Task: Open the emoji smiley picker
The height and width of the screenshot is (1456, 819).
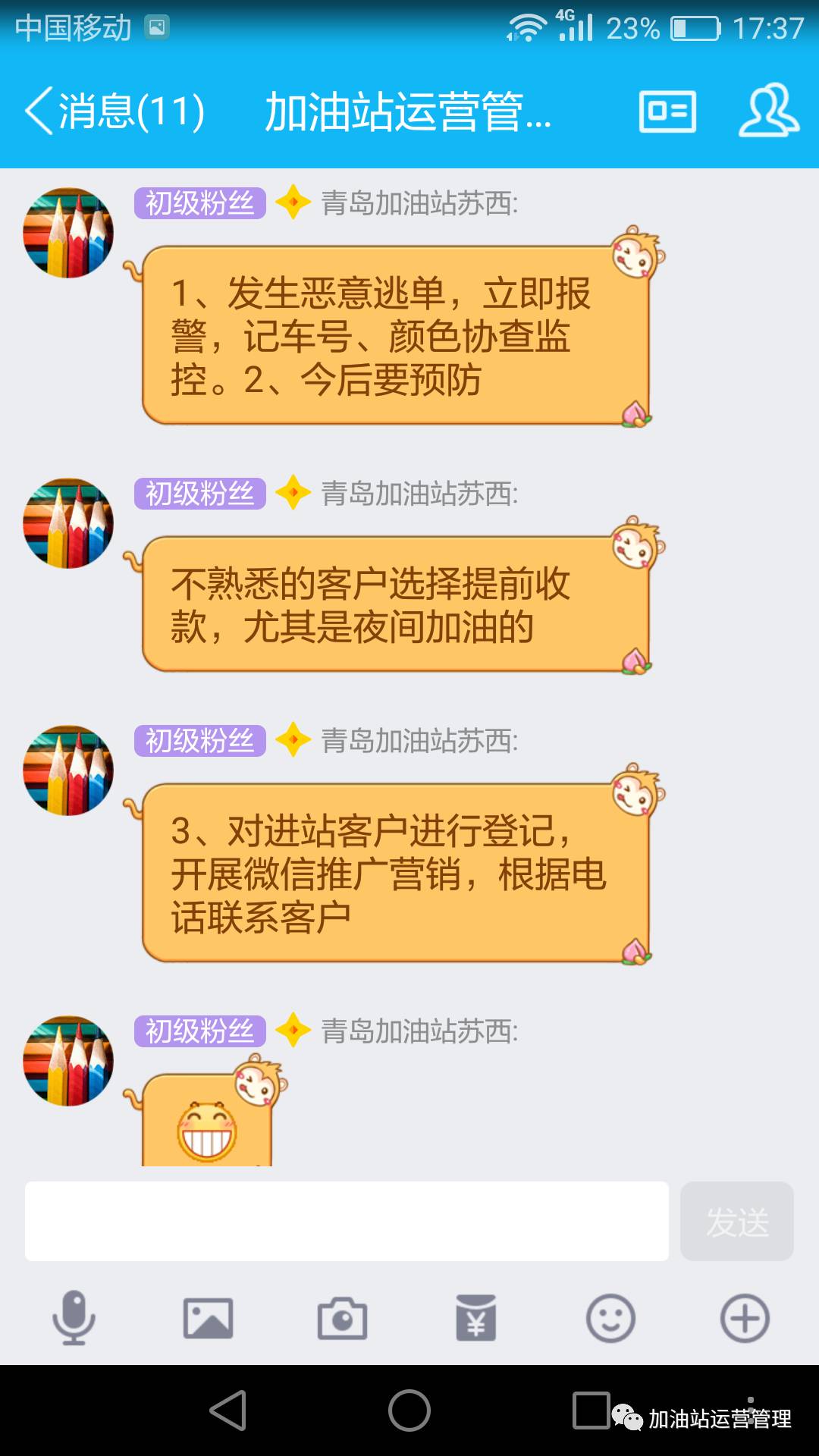Action: coord(610,1319)
